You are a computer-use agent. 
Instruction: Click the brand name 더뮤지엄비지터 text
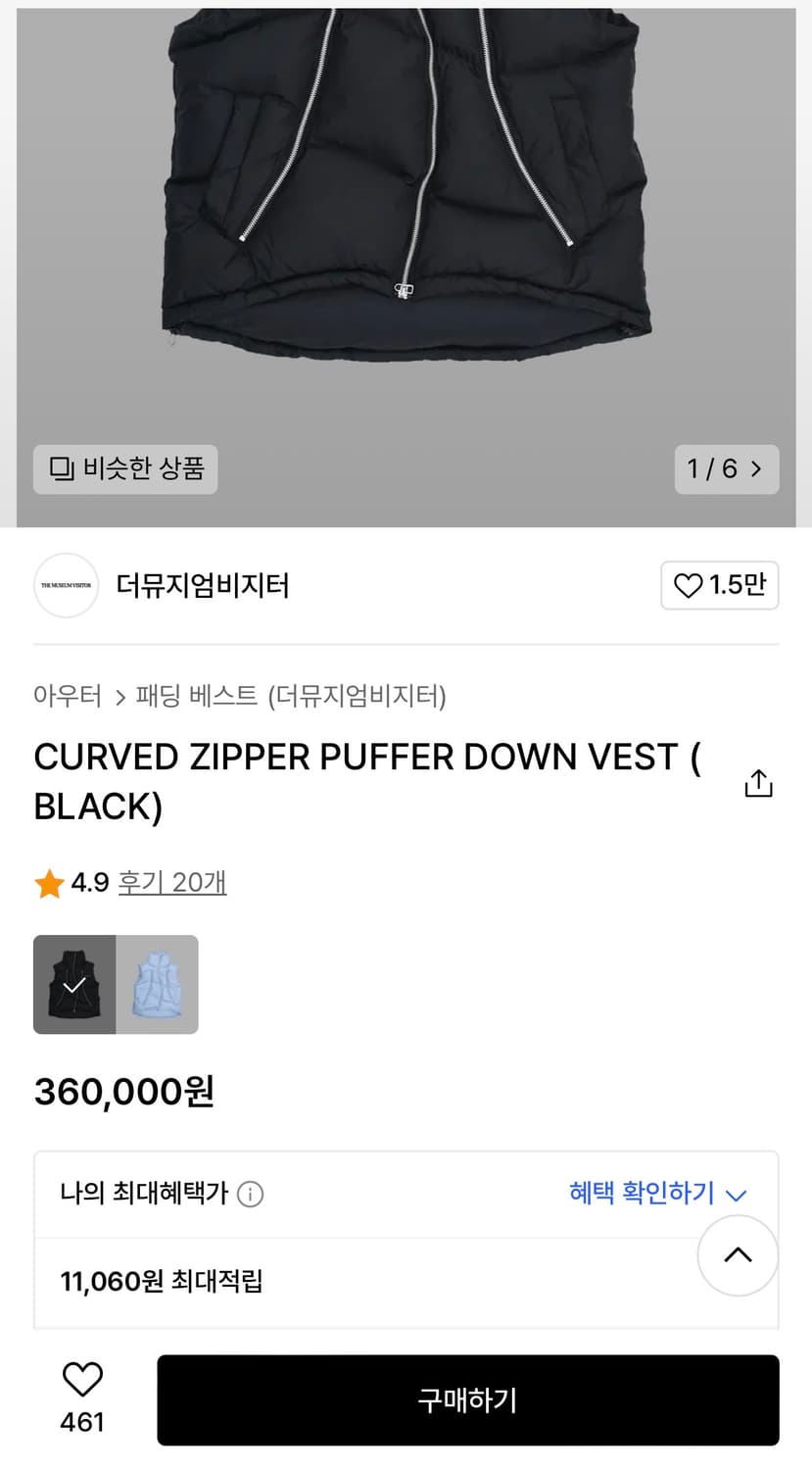(x=203, y=585)
